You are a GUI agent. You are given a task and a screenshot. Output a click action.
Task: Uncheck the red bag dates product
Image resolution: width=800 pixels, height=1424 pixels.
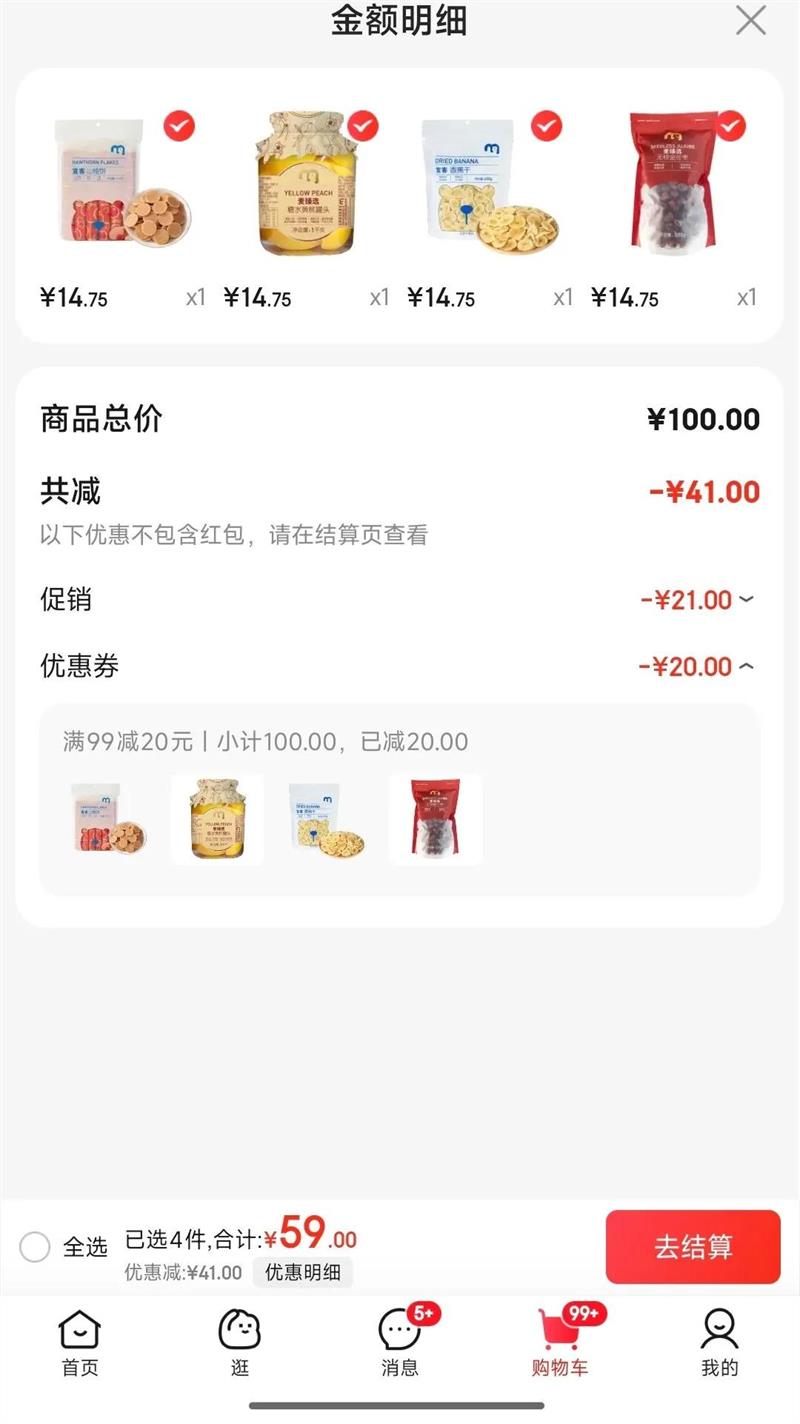[x=731, y=126]
